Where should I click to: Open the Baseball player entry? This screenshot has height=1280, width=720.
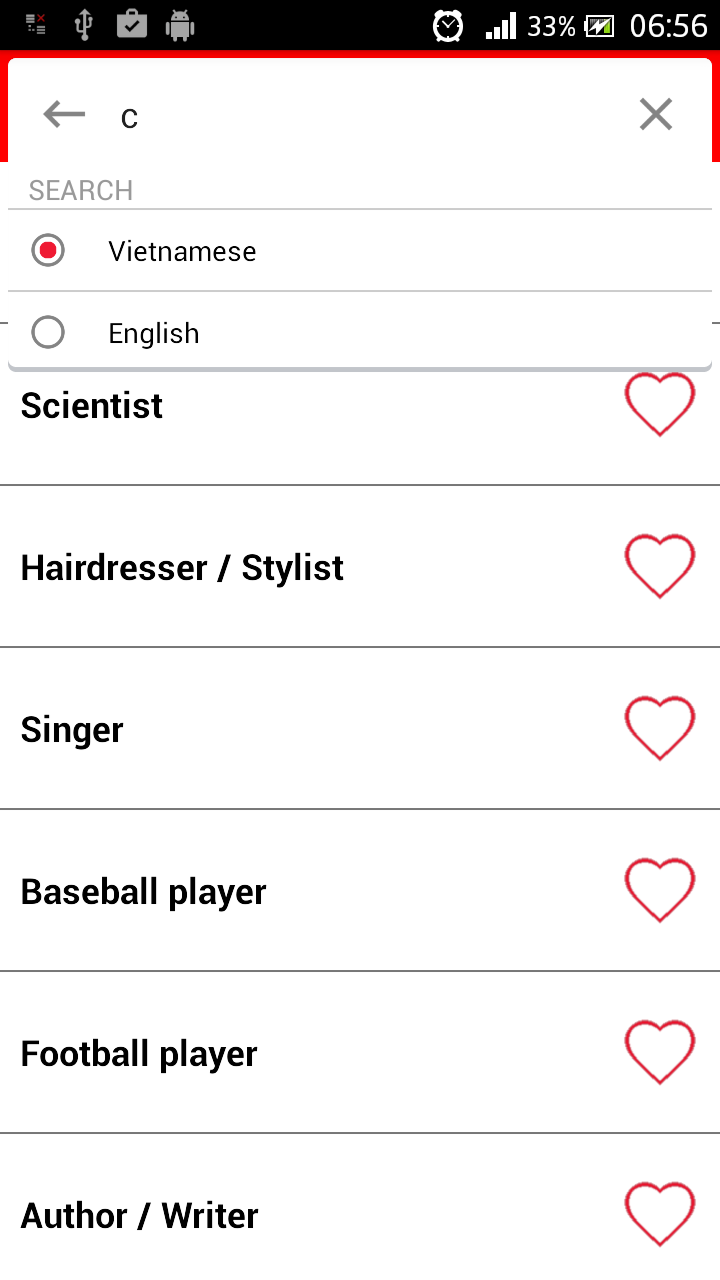(x=143, y=891)
